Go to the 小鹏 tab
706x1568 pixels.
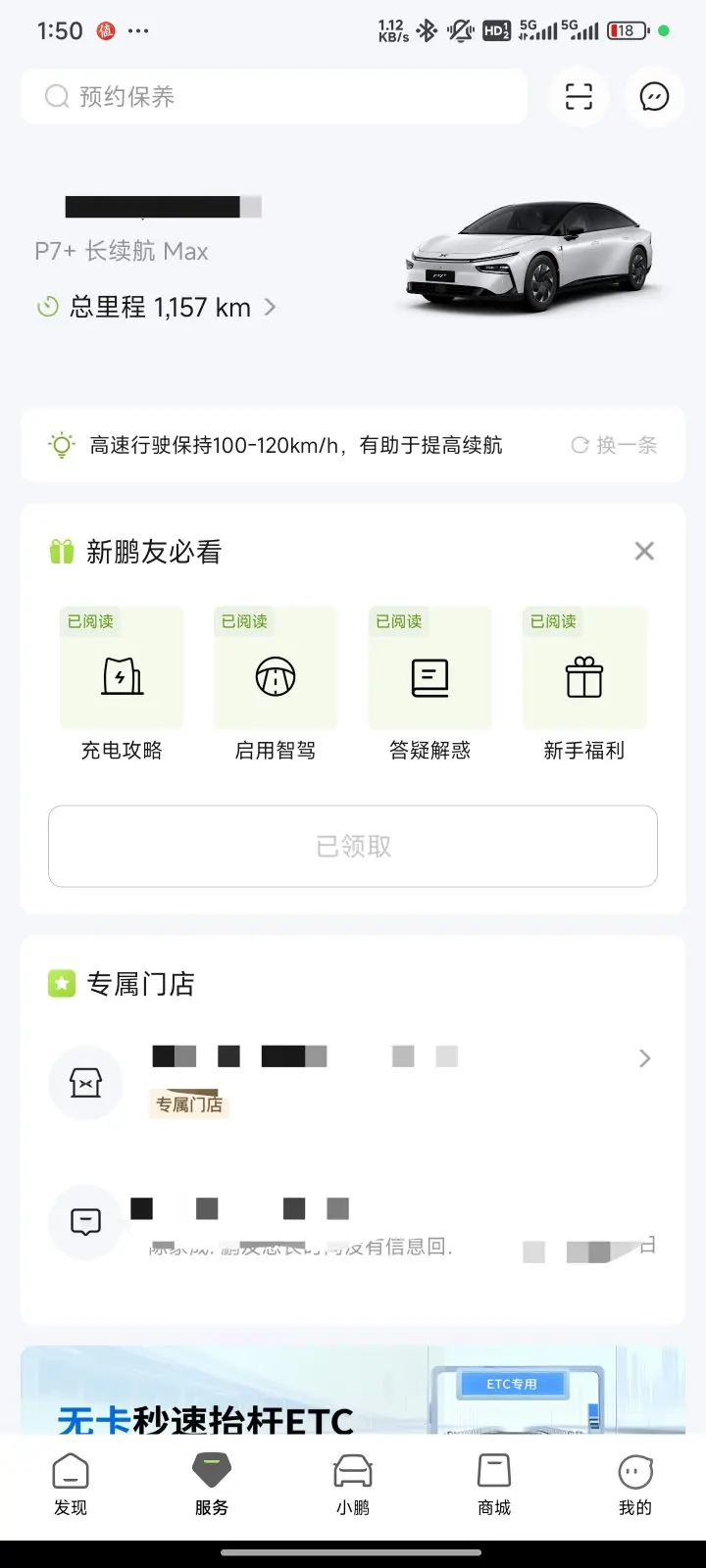[353, 1486]
